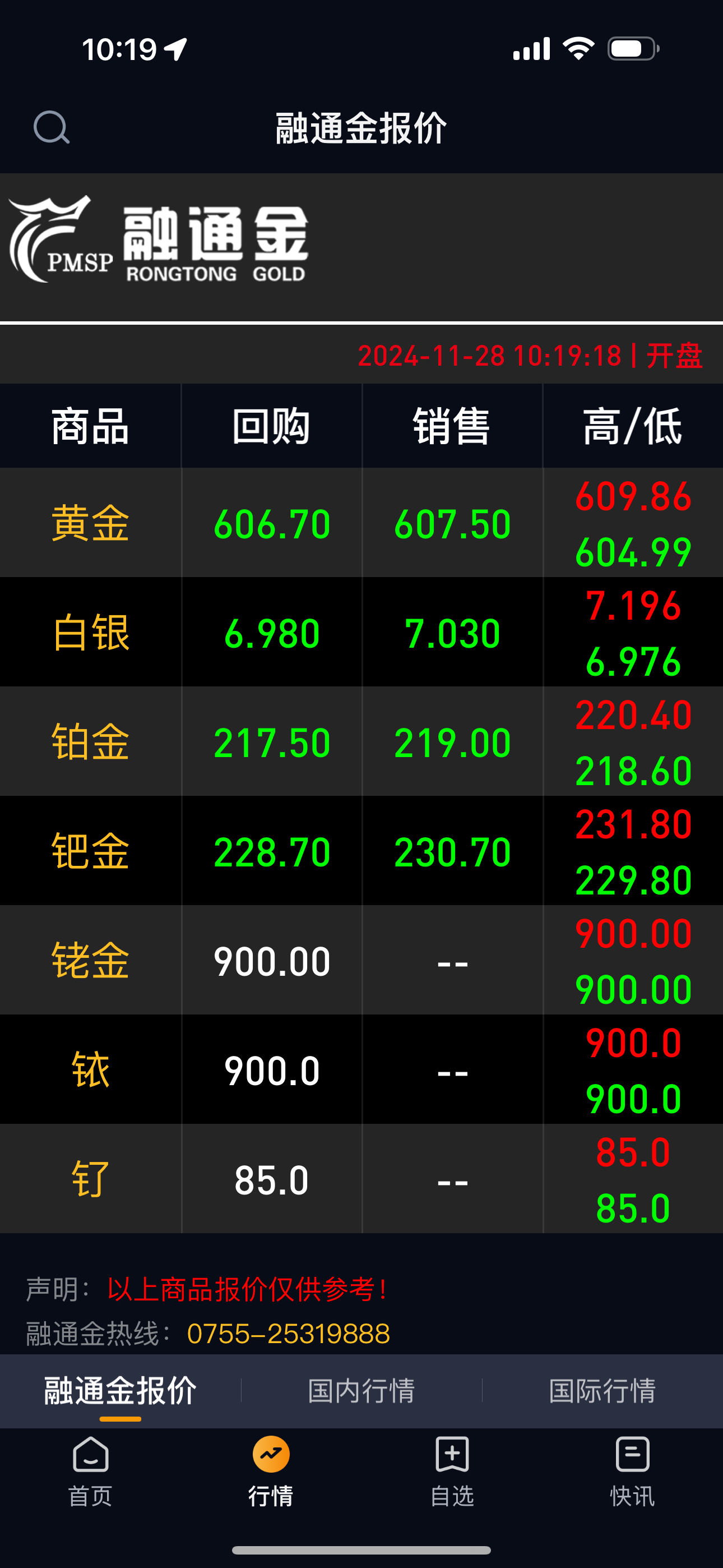Select the 首页 home icon
The height and width of the screenshot is (1568, 723).
point(90,1461)
